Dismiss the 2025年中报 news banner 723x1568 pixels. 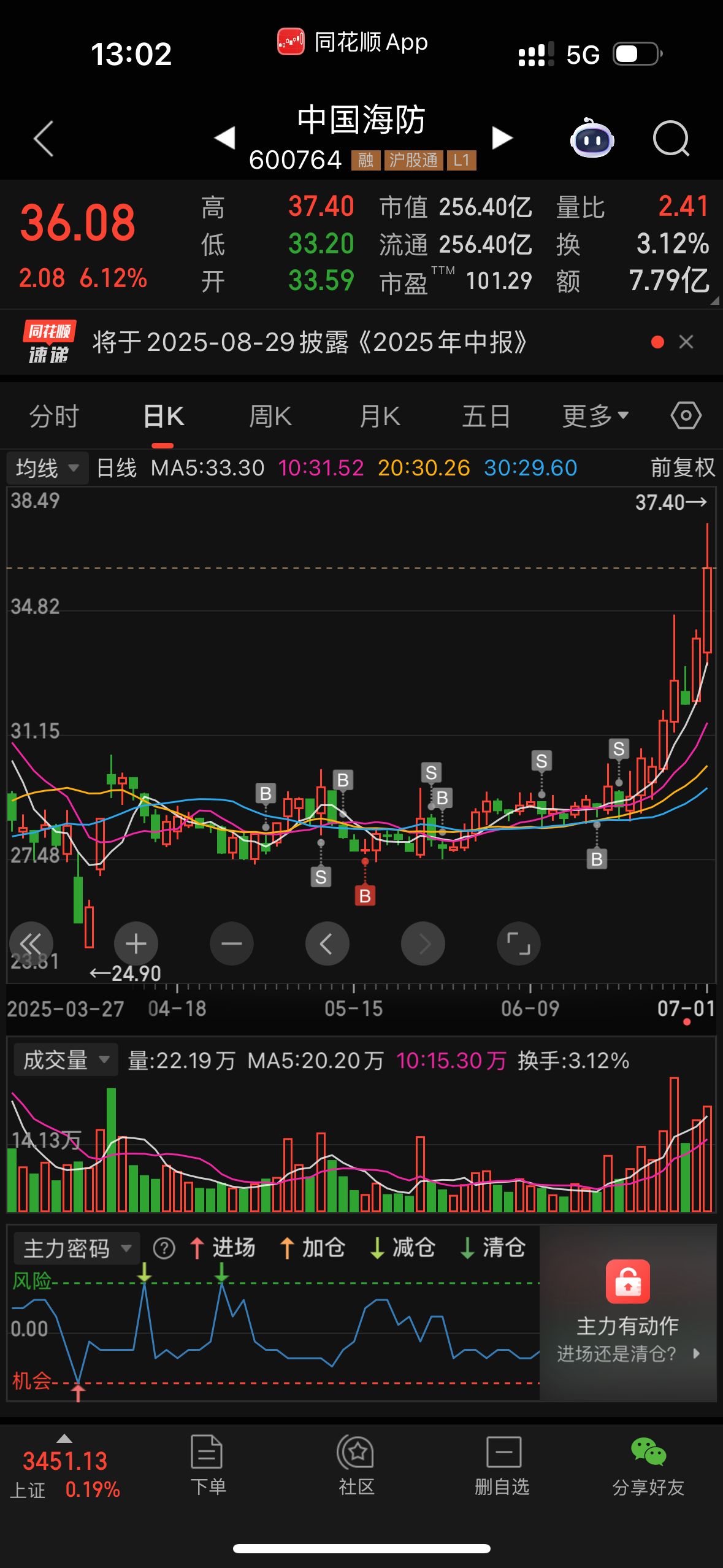[686, 342]
